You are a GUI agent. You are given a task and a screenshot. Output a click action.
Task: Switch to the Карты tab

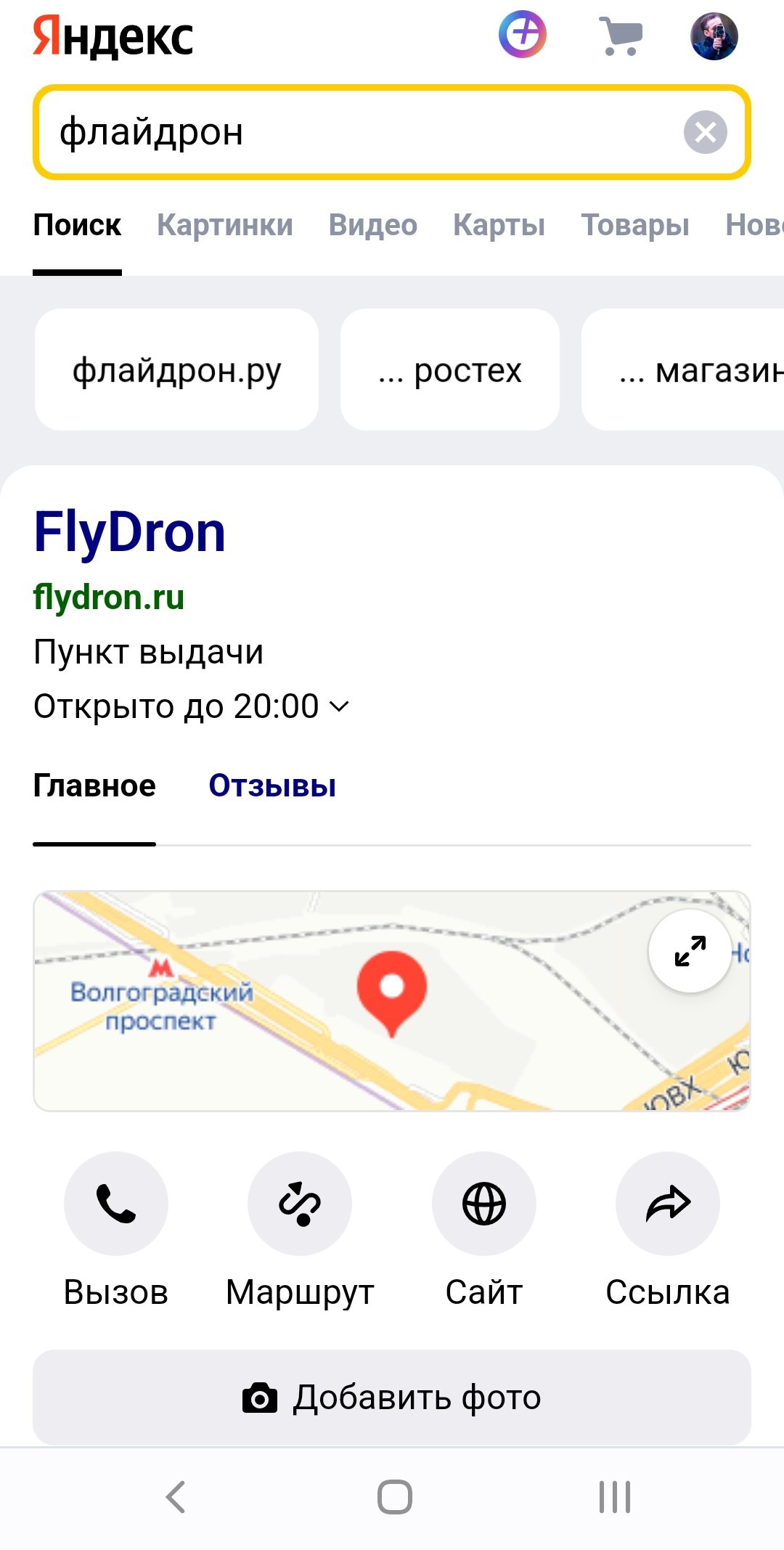point(499,225)
